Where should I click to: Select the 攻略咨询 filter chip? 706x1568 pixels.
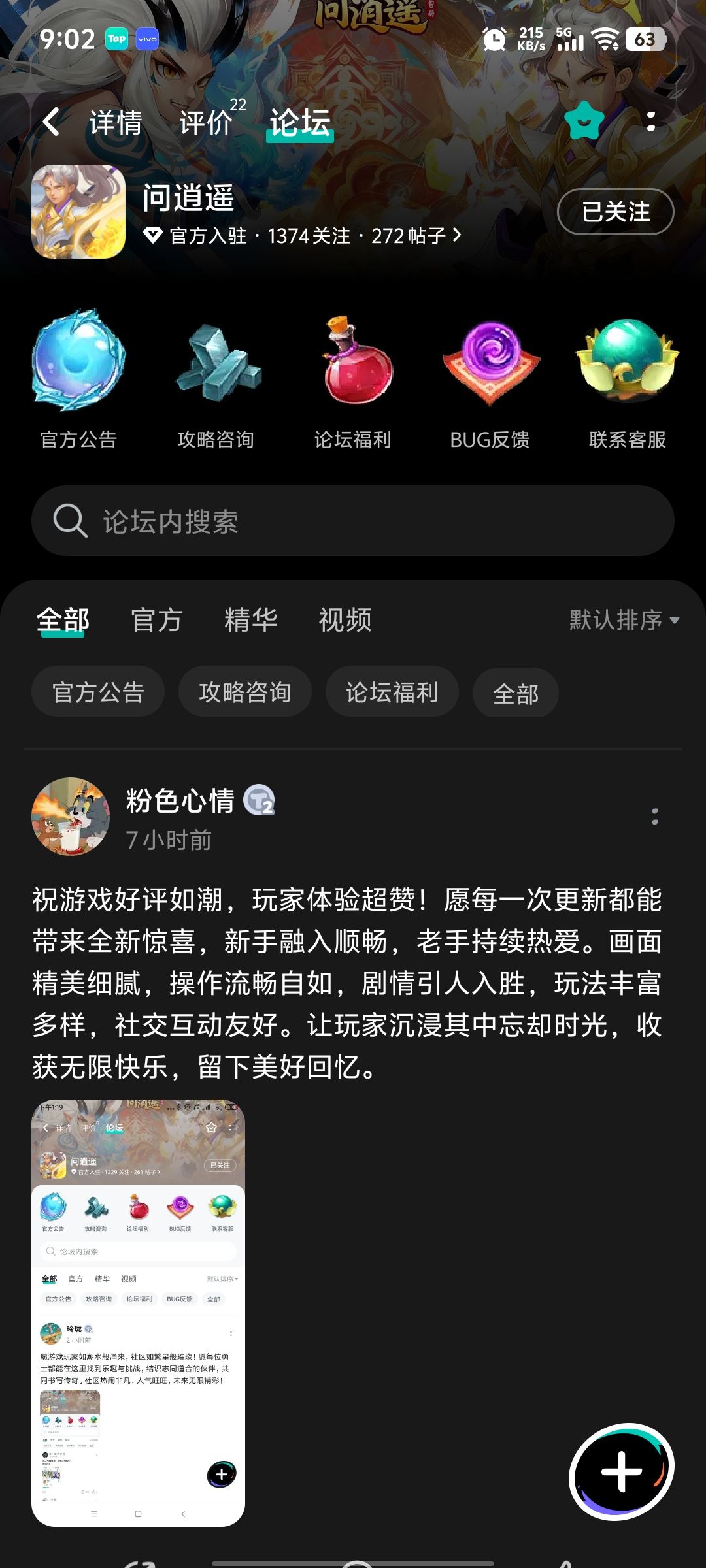pyautogui.click(x=245, y=692)
